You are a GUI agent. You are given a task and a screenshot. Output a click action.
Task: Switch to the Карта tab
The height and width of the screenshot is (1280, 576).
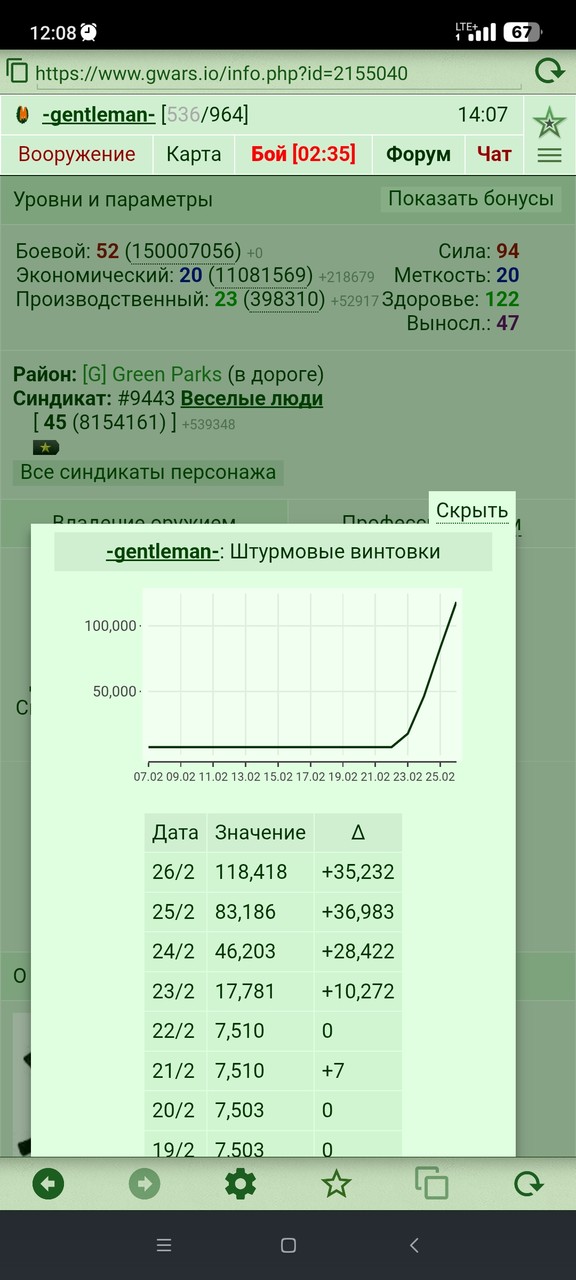pyautogui.click(x=194, y=154)
